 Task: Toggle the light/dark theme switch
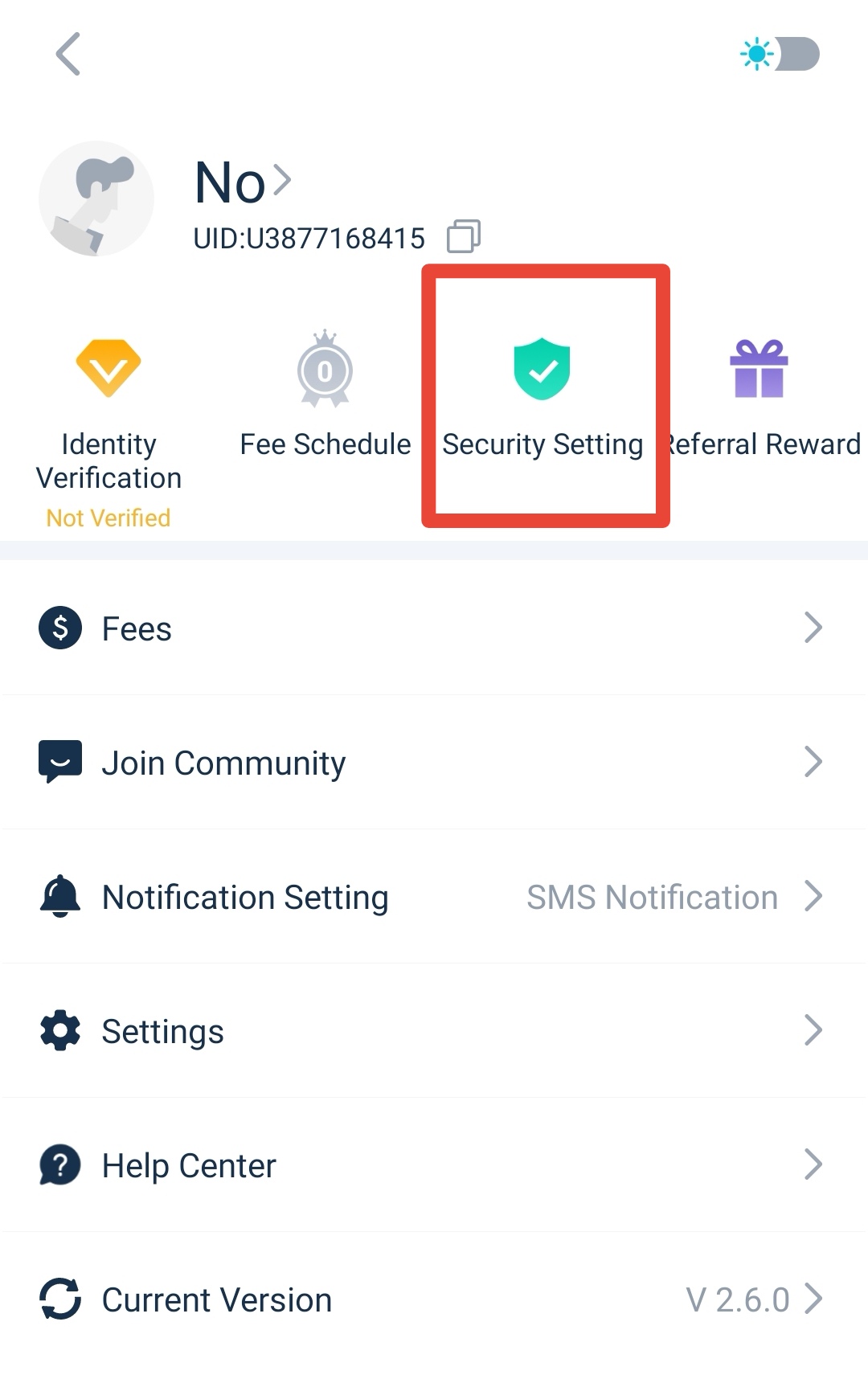tap(780, 55)
